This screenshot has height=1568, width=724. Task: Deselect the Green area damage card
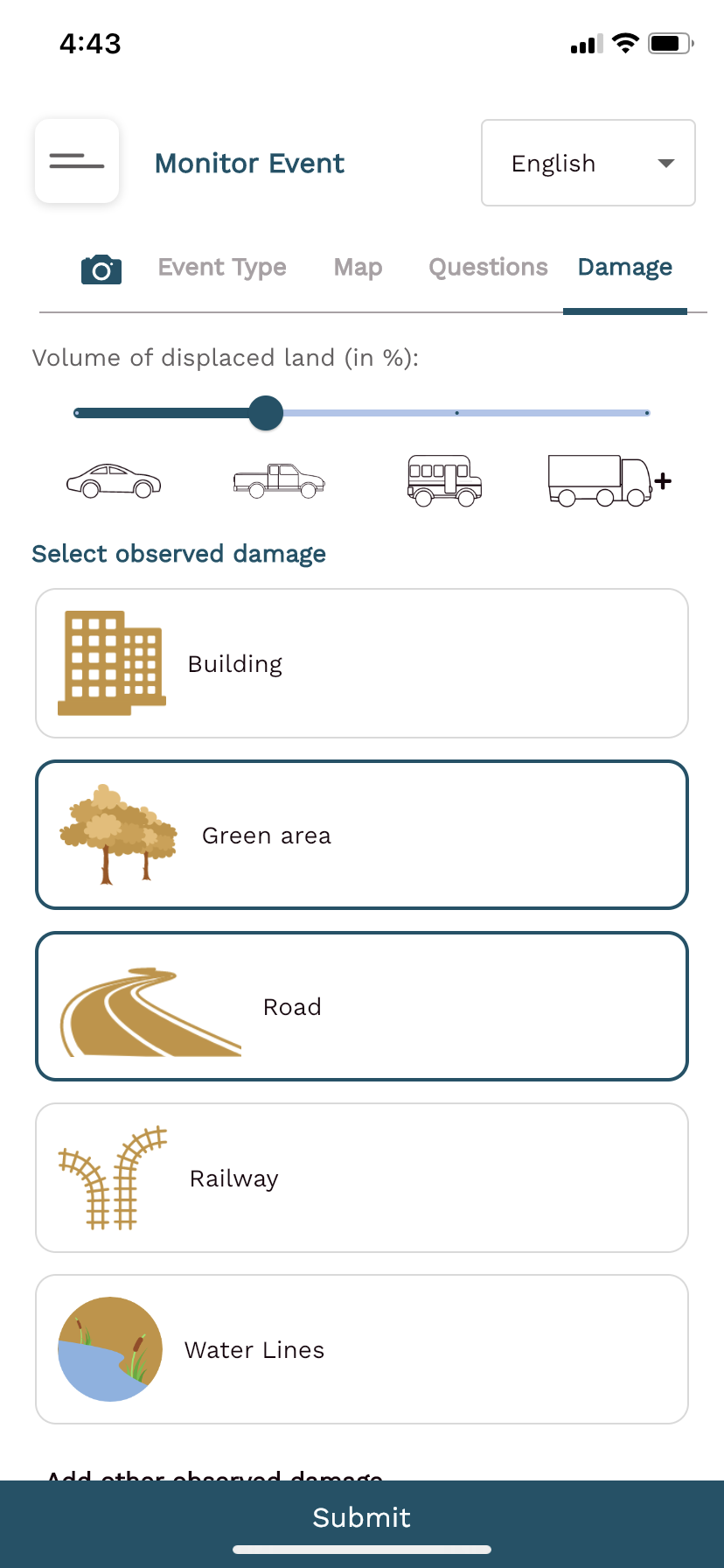[362, 835]
